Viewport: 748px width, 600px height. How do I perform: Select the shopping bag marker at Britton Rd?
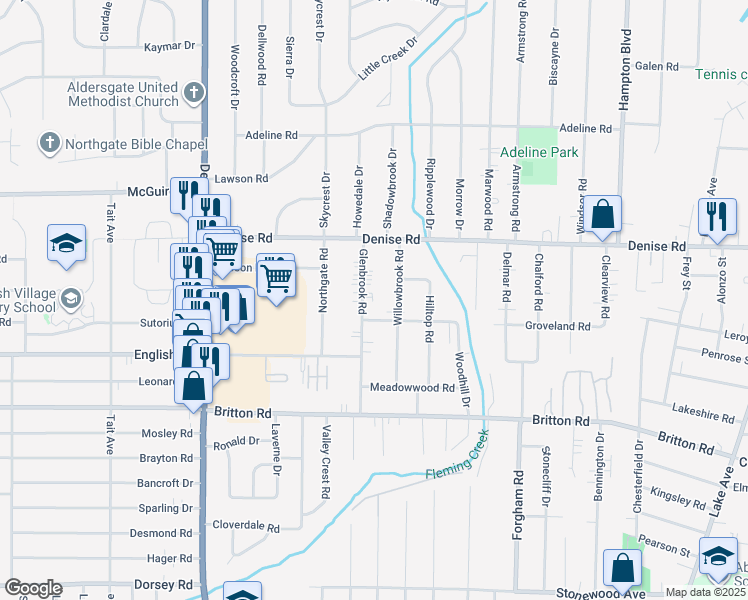point(193,388)
